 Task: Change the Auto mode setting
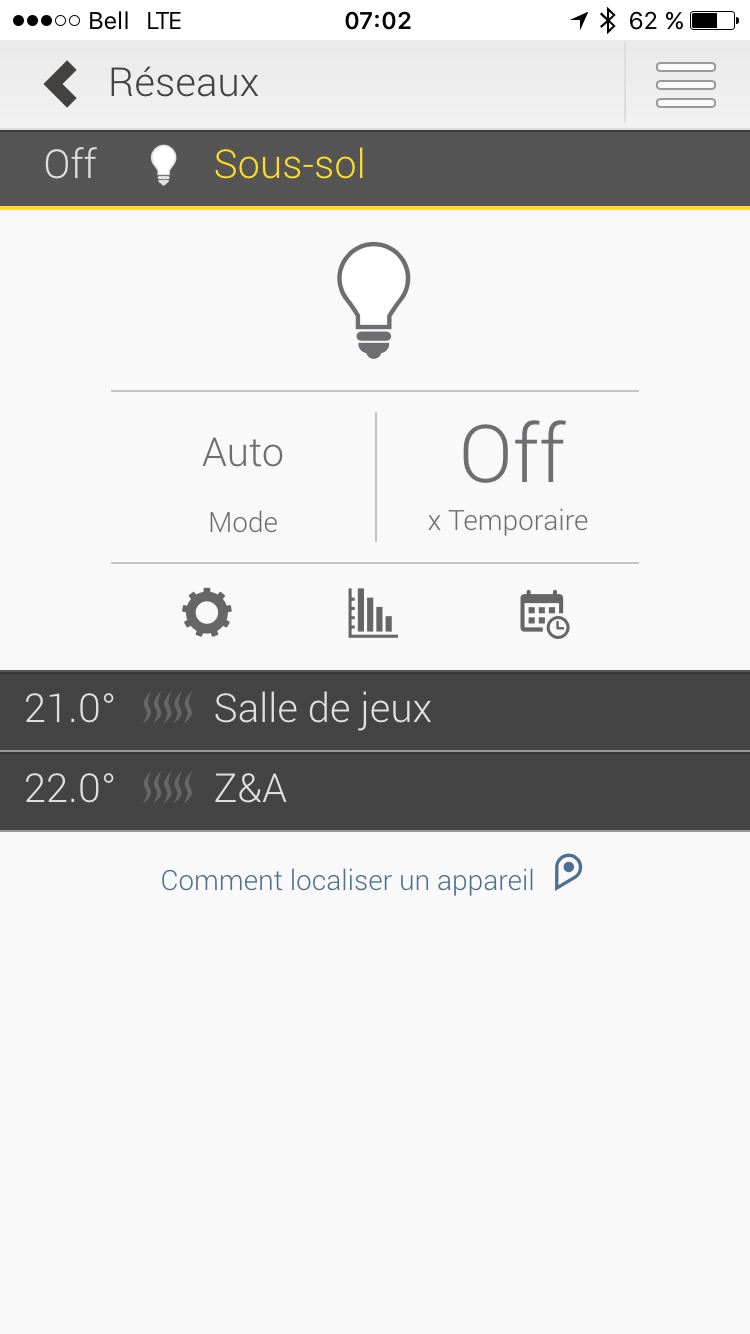(243, 477)
